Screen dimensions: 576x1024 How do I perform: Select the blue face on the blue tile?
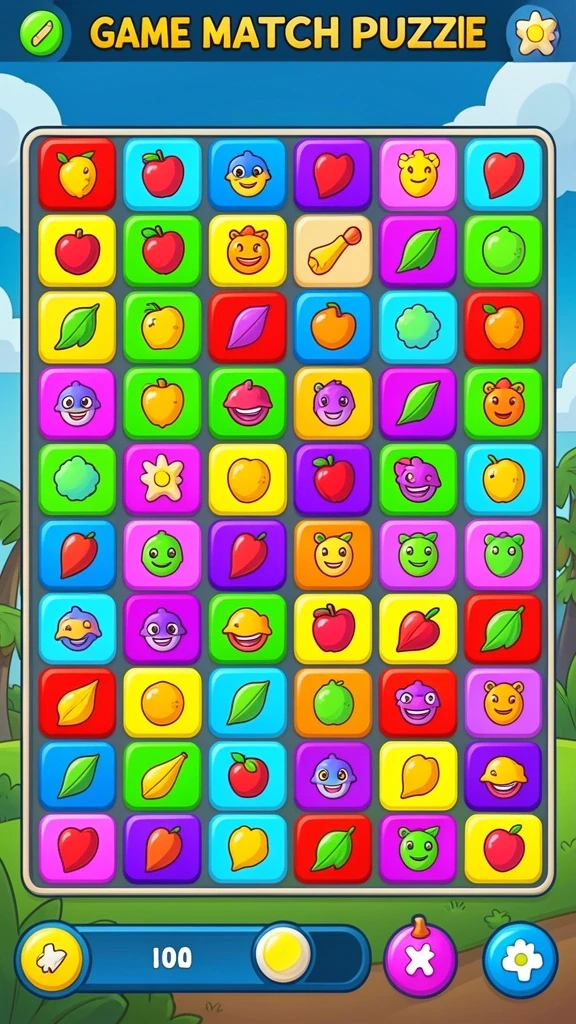(248, 174)
